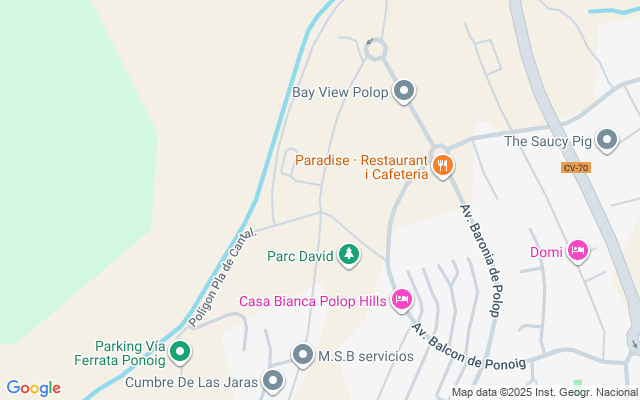Screen dimensions: 640x400
Task: Open the Bay View Polop map pin
Action: coord(404,91)
